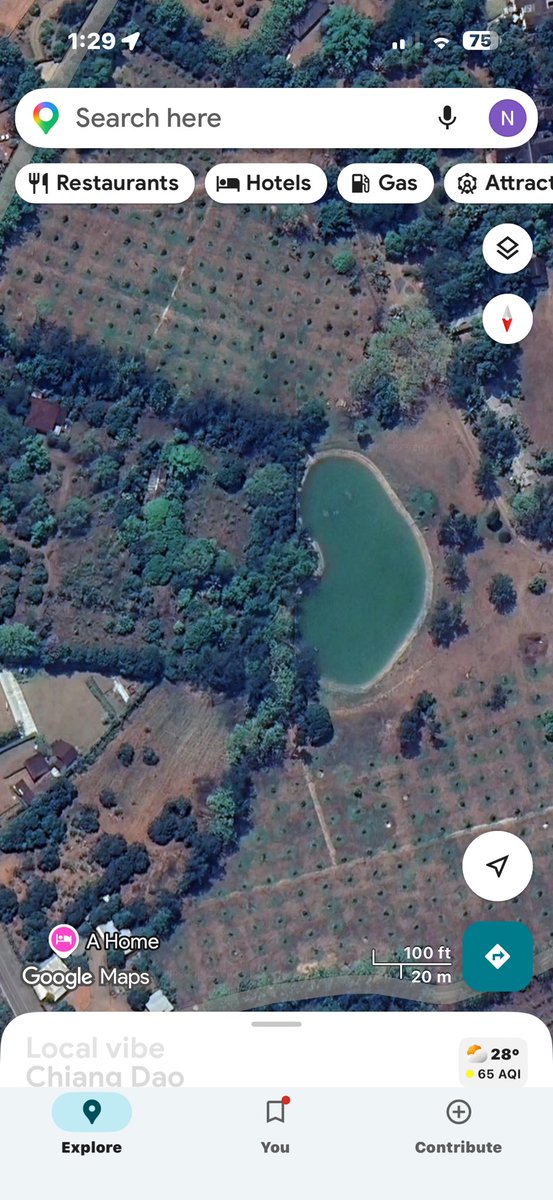Select the Attractions chip
This screenshot has width=553, height=1200.
[x=498, y=183]
